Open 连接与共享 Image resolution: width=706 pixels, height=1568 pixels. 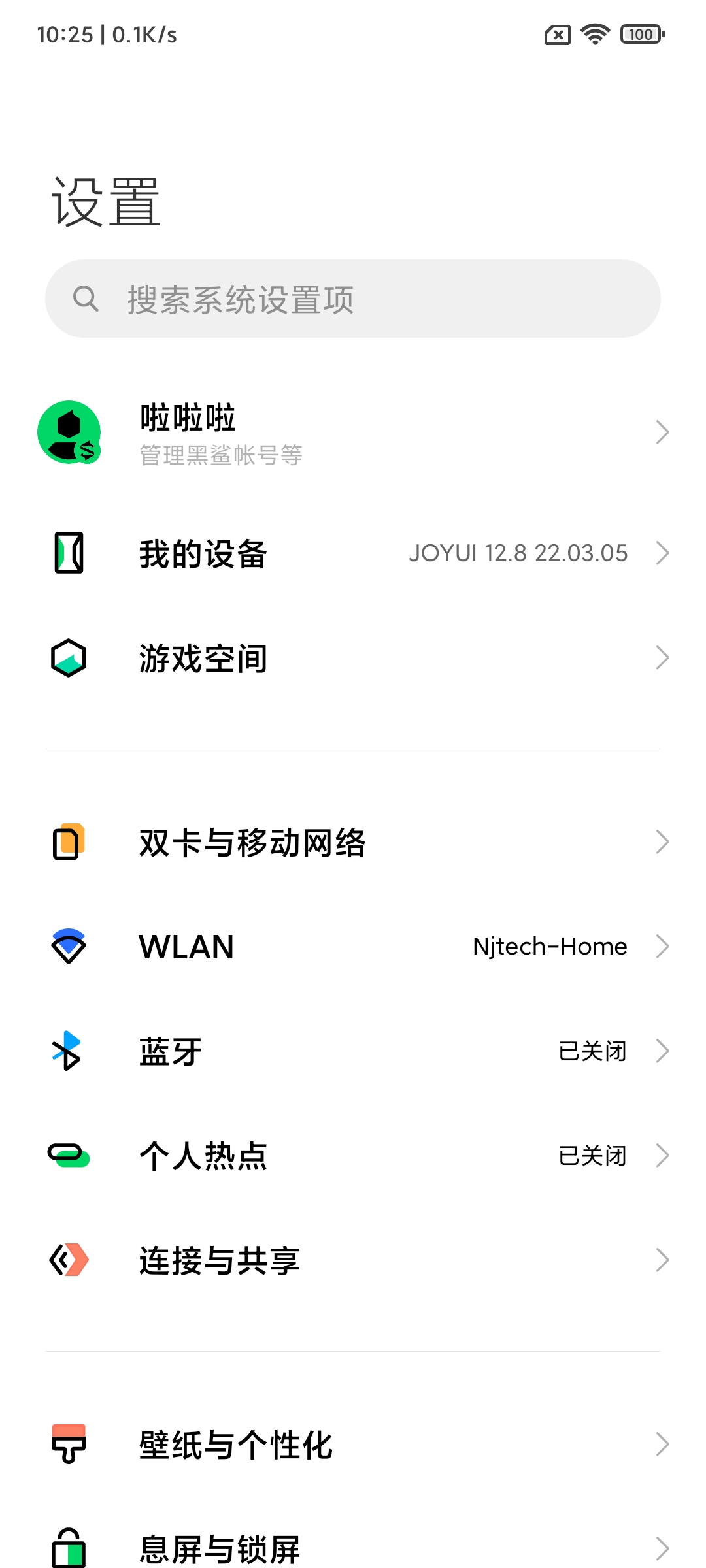[x=353, y=1260]
